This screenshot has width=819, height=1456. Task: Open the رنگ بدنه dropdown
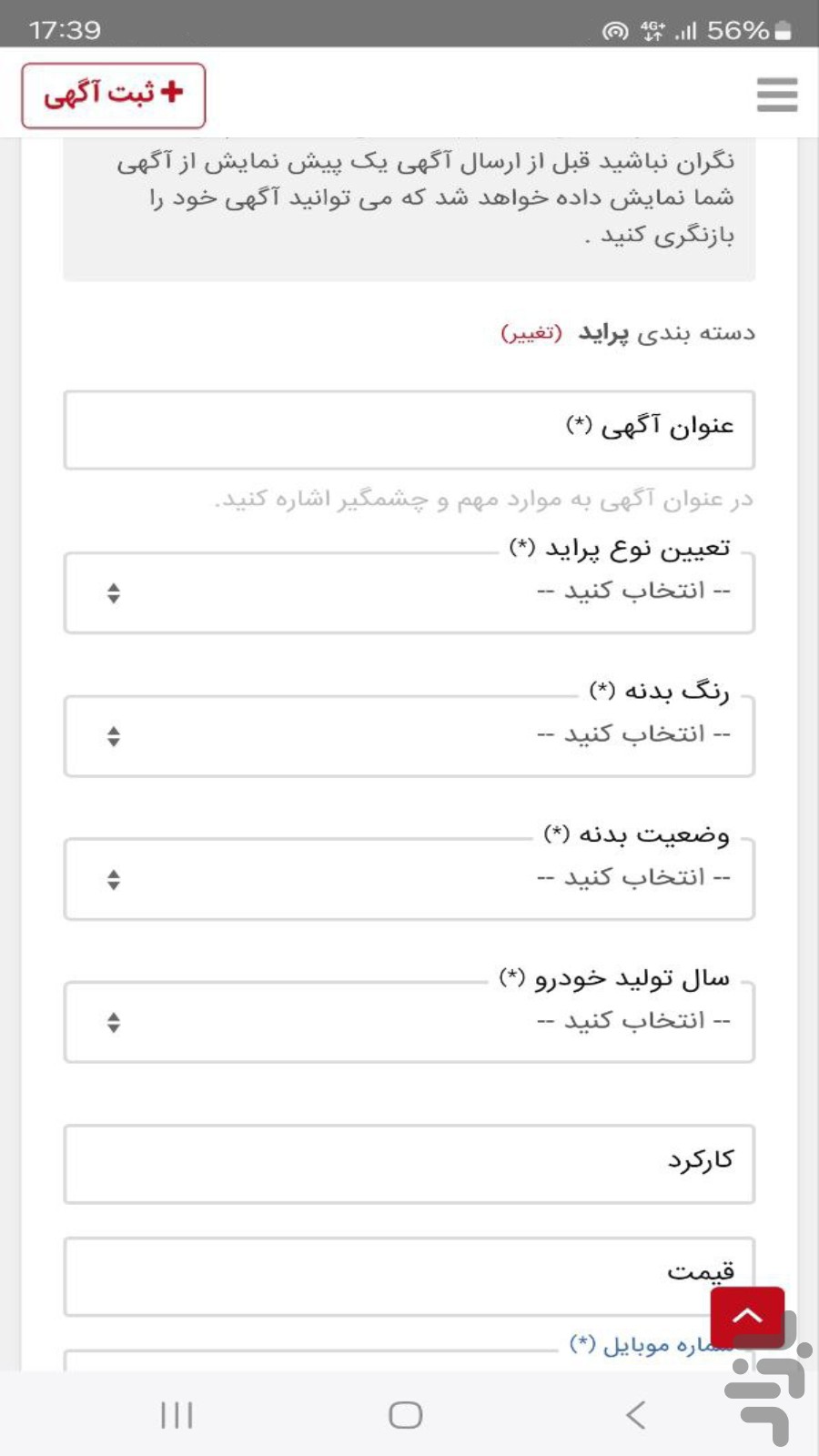tap(409, 735)
